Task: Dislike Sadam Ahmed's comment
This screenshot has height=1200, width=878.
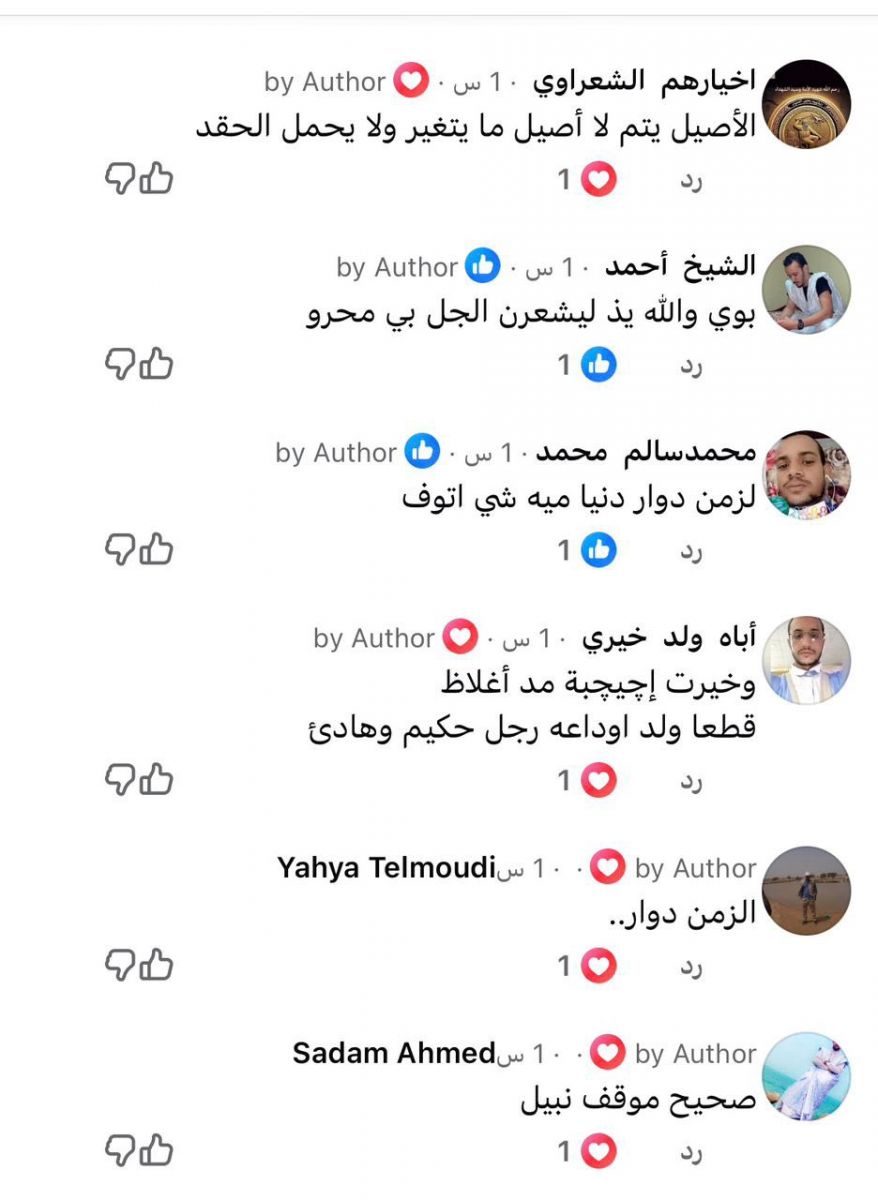Action: coord(119,1151)
